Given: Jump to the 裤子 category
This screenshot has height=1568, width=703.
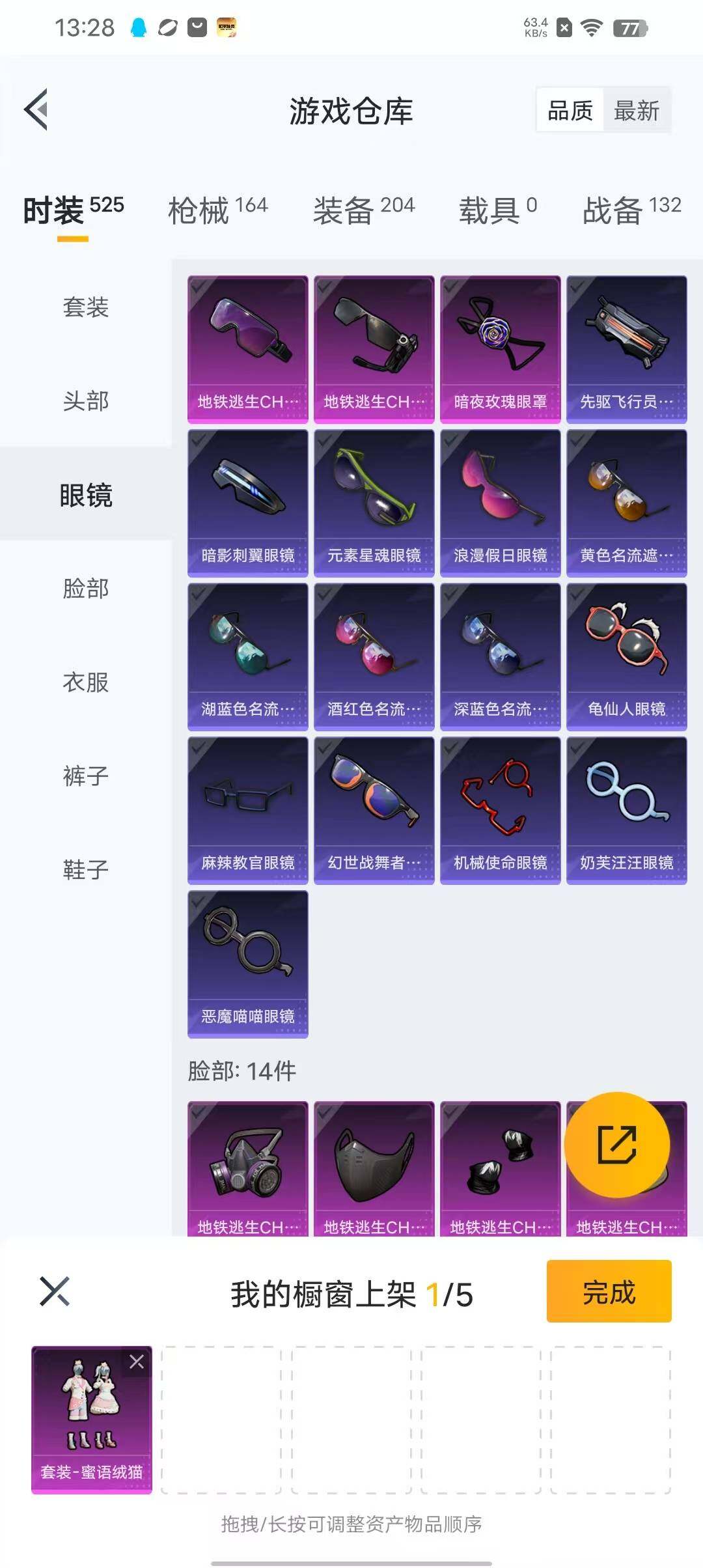Looking at the screenshot, I should tap(85, 776).
